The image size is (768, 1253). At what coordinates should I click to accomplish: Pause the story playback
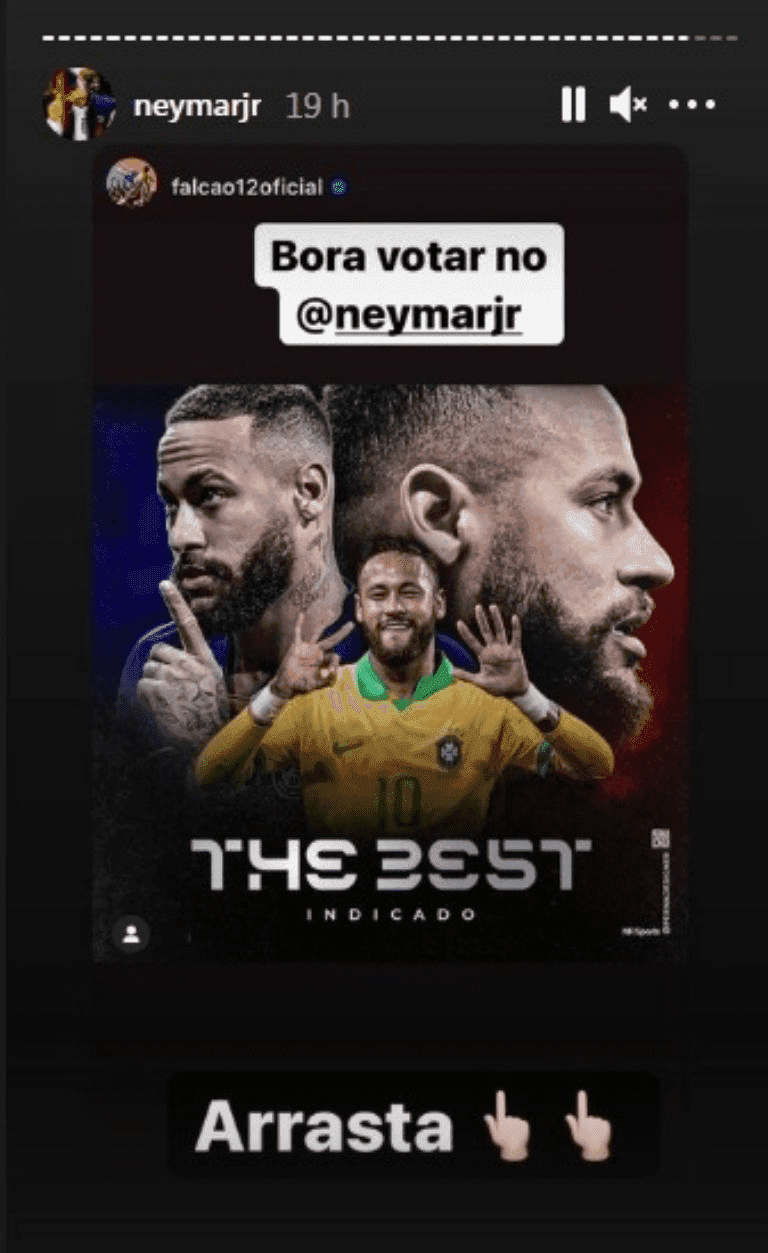pyautogui.click(x=573, y=104)
